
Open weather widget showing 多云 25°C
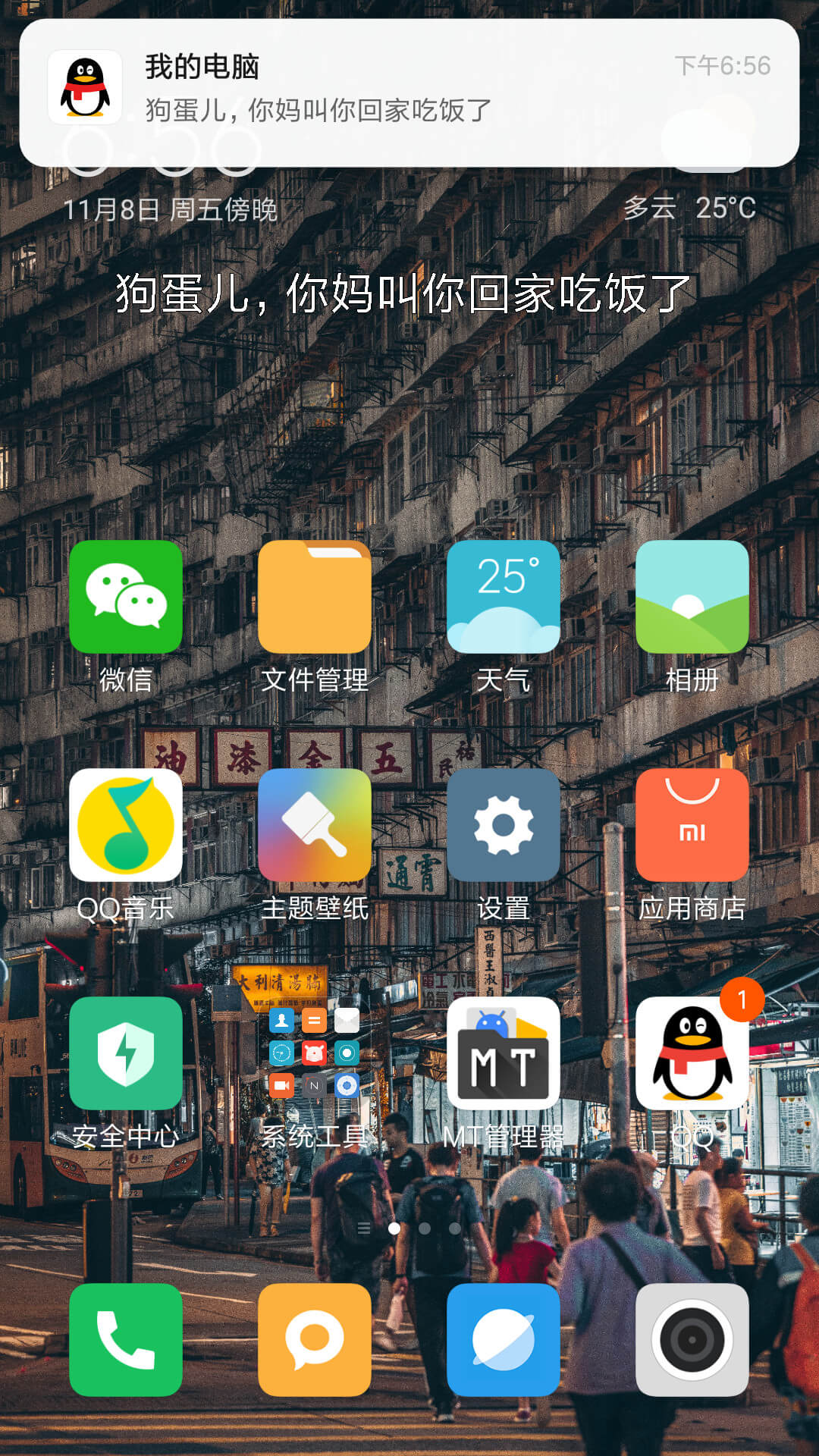click(x=689, y=208)
